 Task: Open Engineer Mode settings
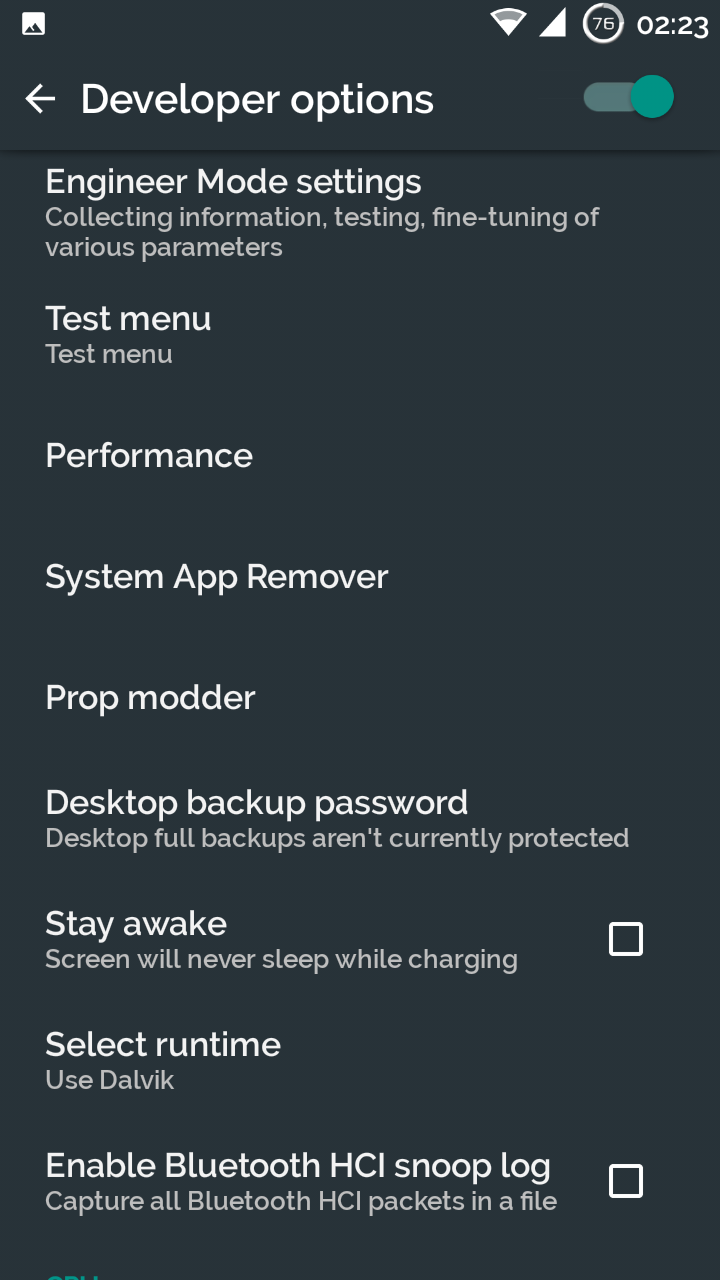pyautogui.click(x=360, y=213)
